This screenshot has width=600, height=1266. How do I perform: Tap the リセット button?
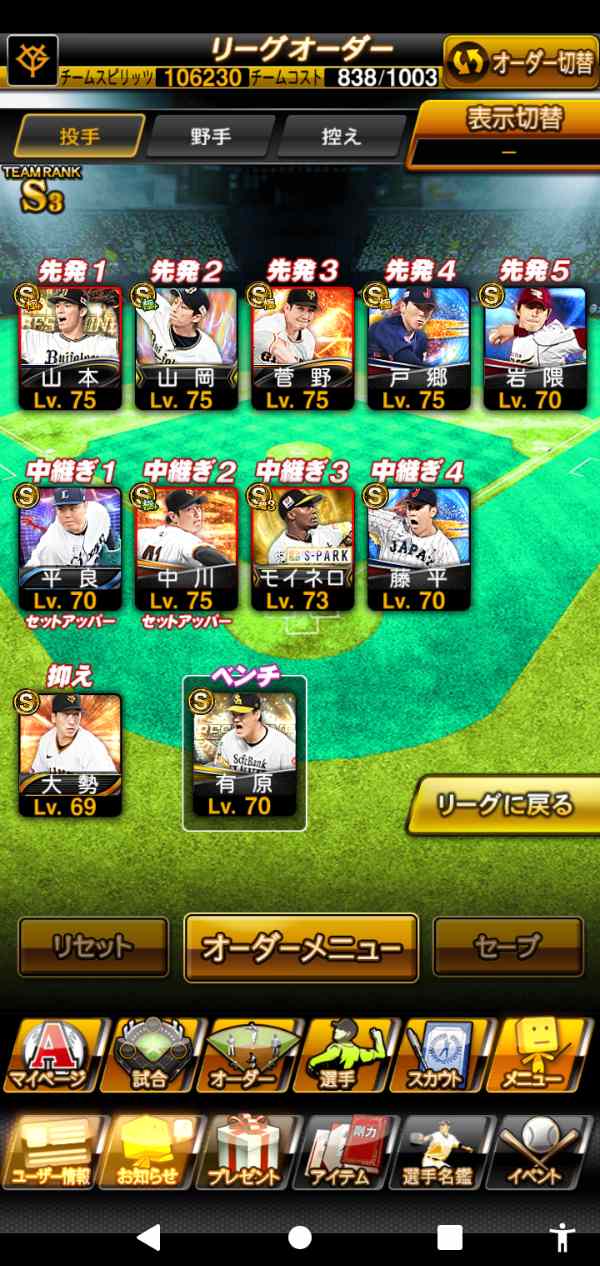(x=93, y=945)
